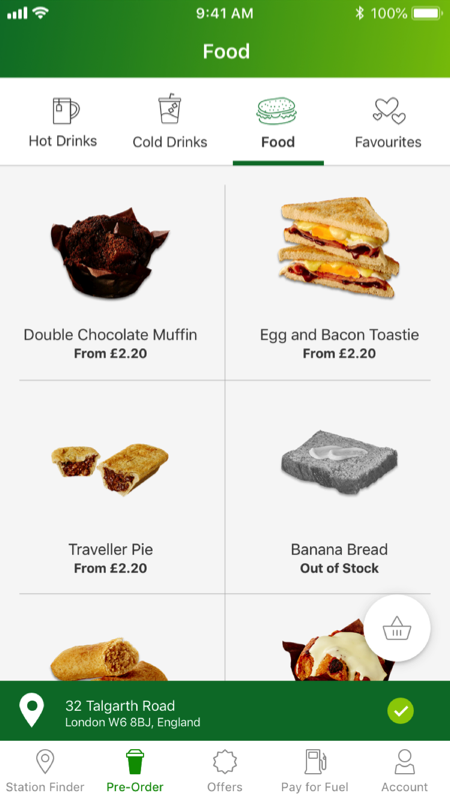This screenshot has height=801, width=450.
Task: Open the Pre-Order section
Action: click(135, 771)
